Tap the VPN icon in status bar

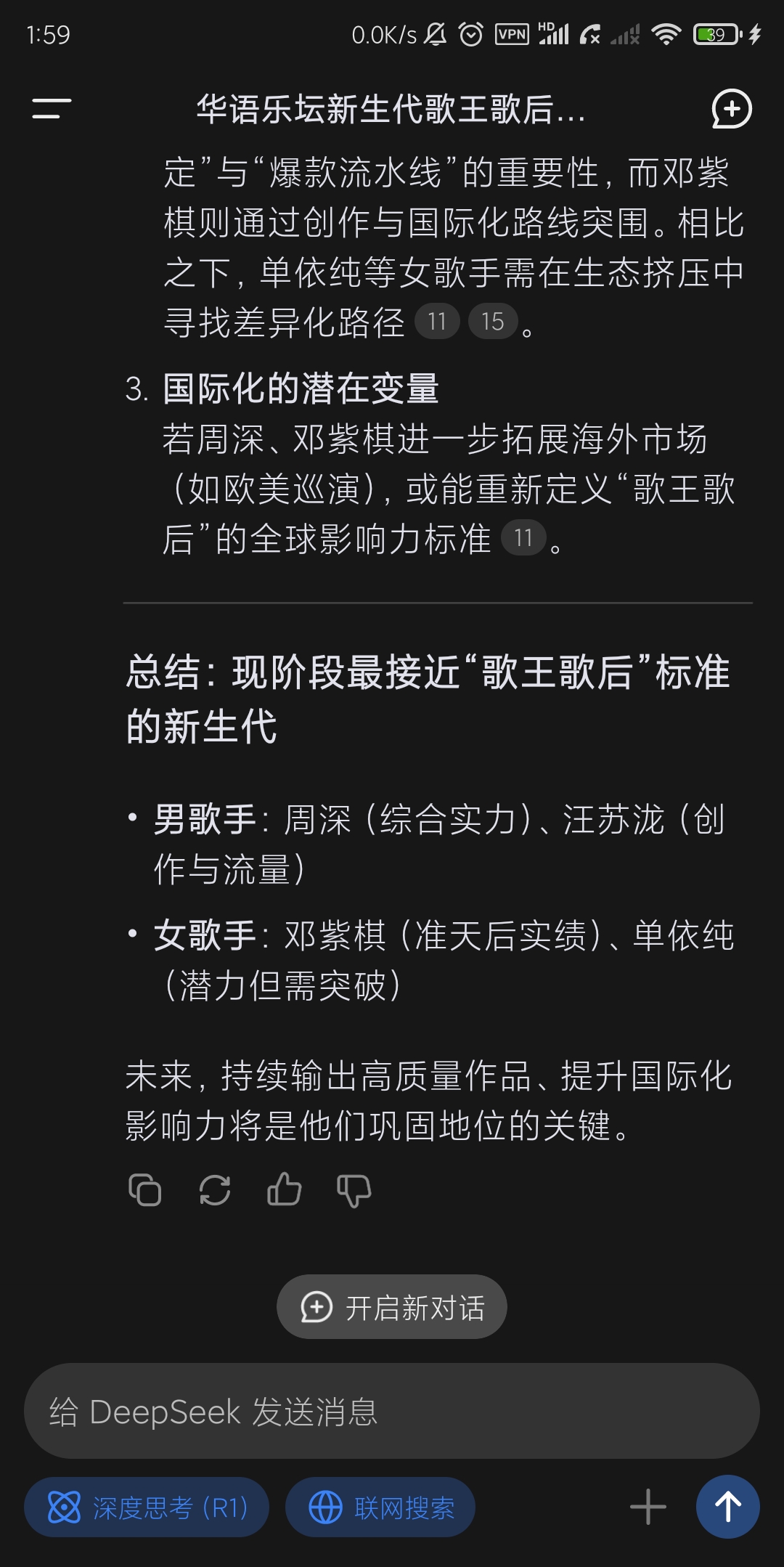point(513,35)
